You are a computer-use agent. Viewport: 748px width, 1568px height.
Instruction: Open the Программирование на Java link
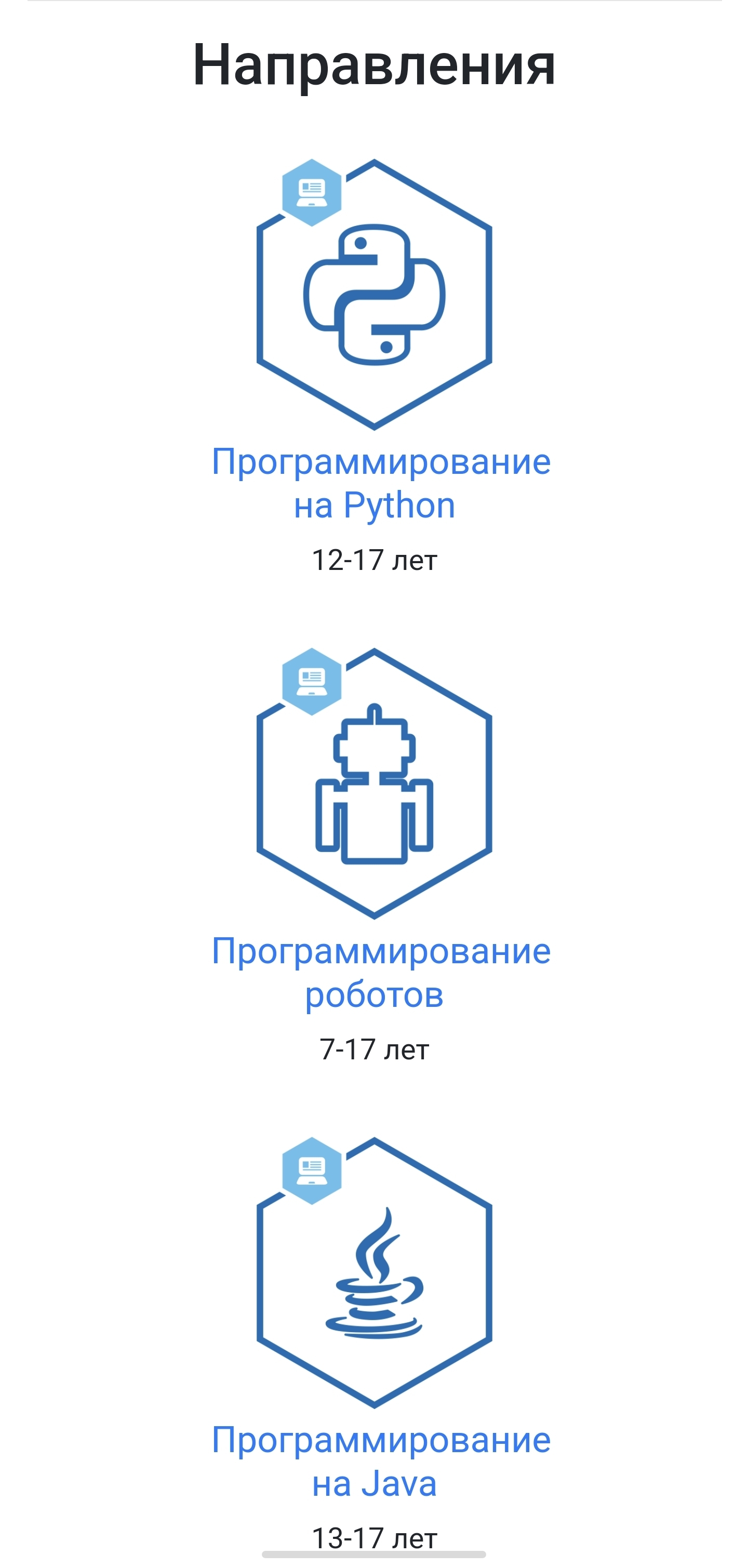click(381, 1462)
